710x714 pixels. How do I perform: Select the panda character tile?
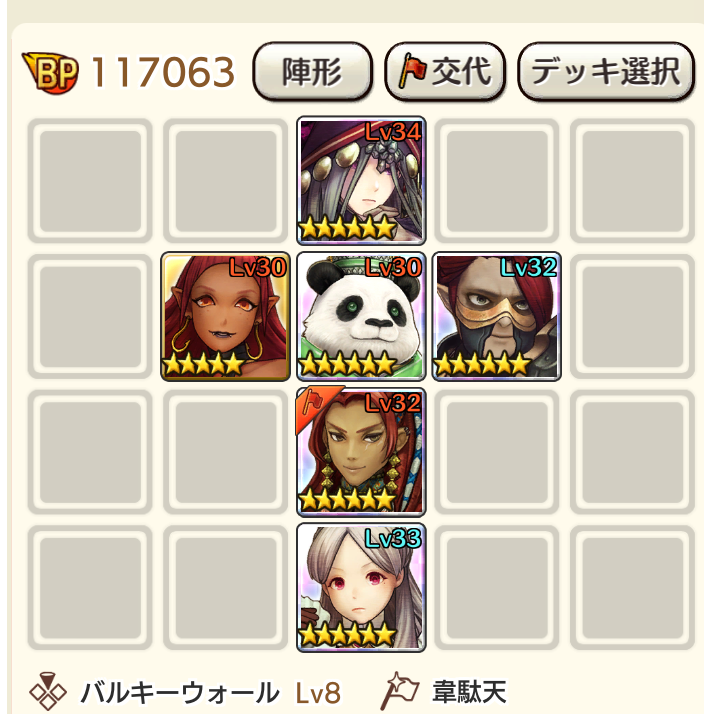click(361, 316)
